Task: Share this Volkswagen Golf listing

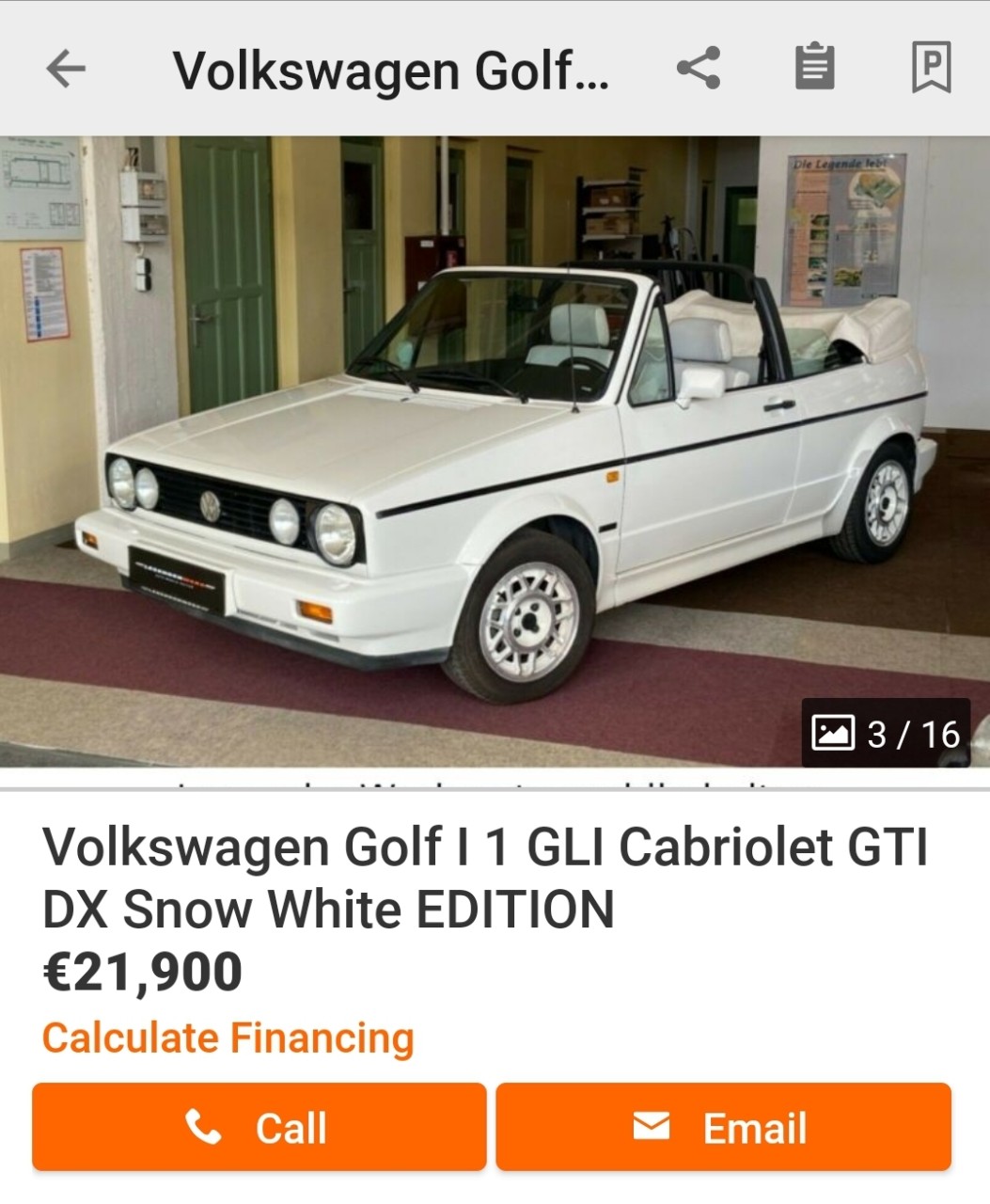Action: [698, 68]
